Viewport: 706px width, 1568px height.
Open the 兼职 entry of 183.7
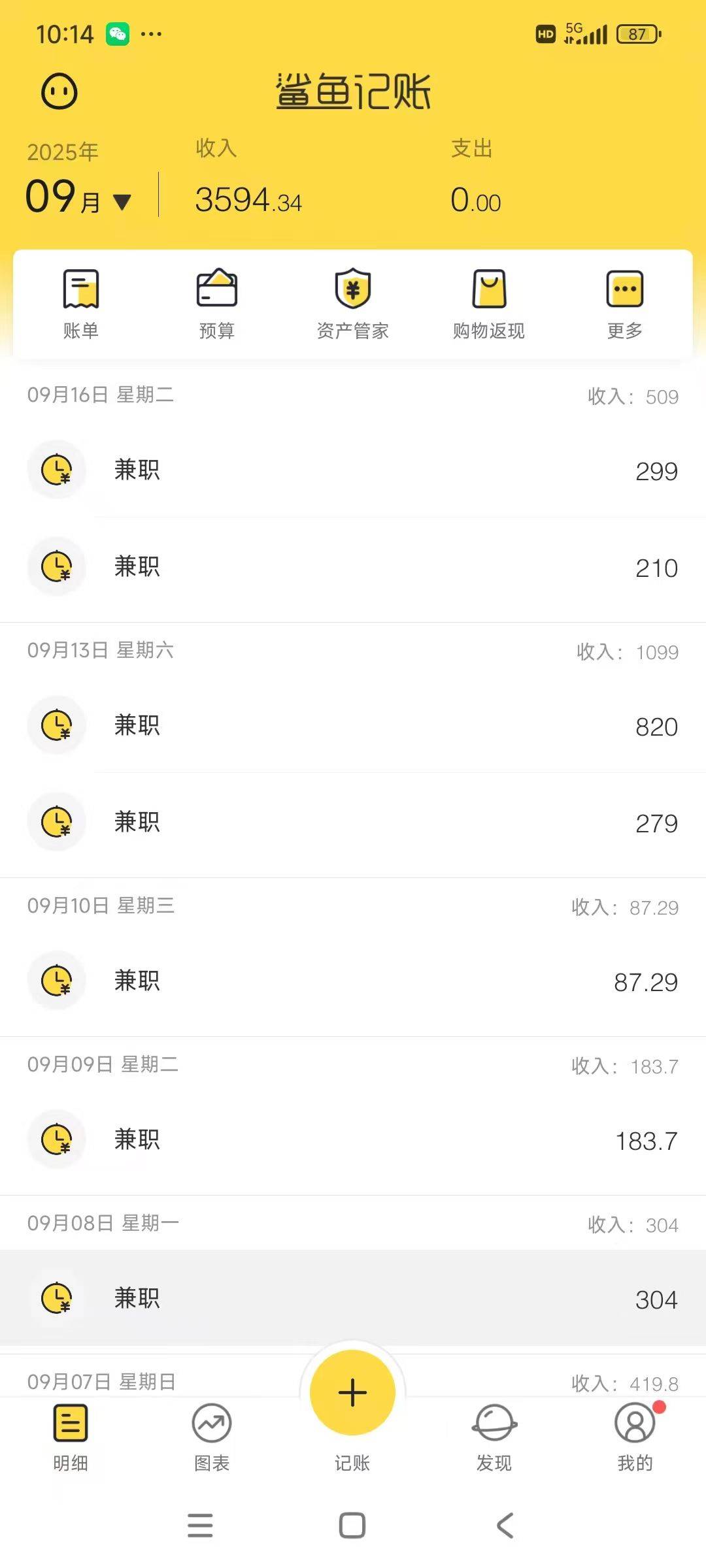coord(353,1139)
